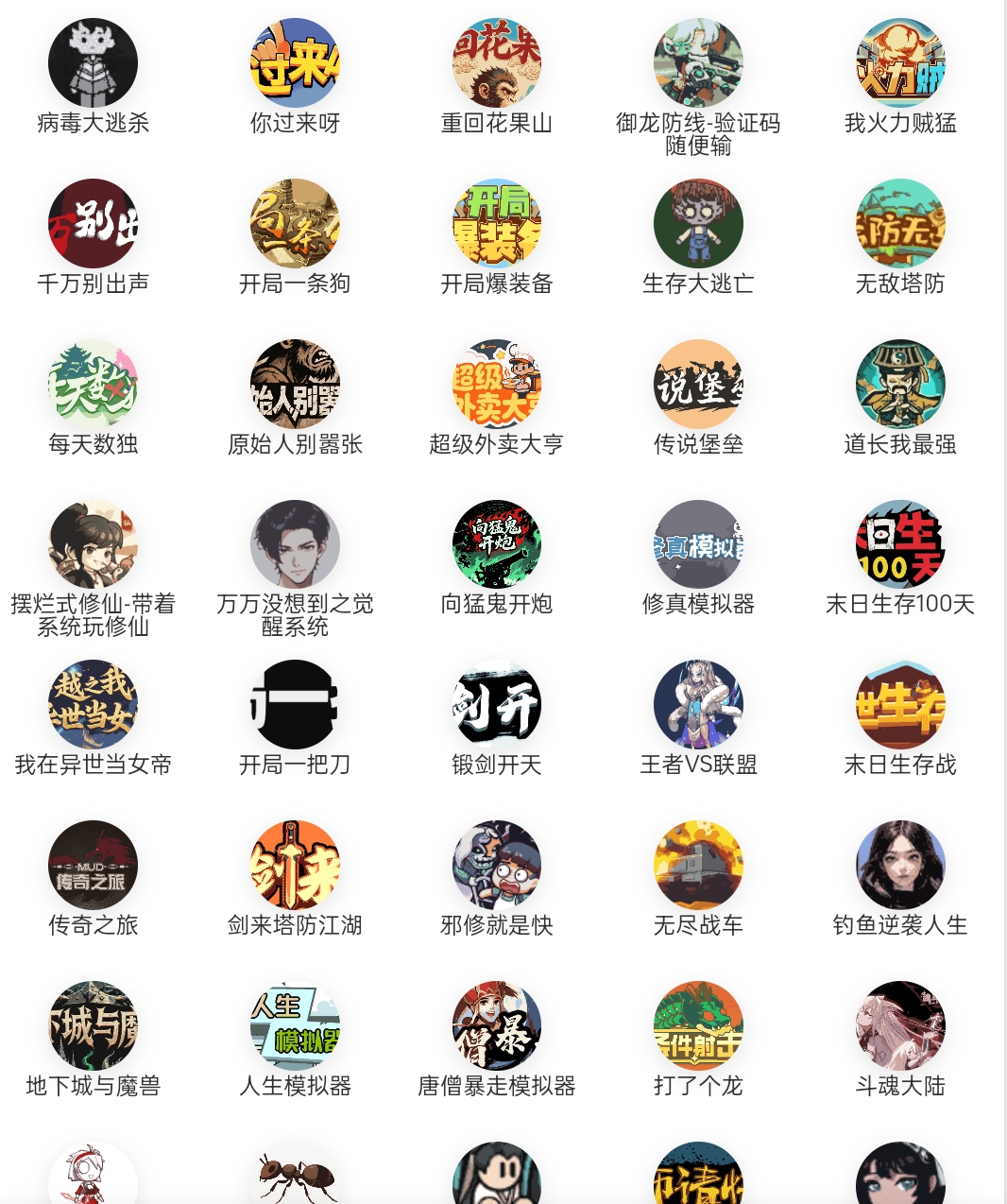Open the tank icon for 无尽战车
This screenshot has height=1204, width=1007.
tap(698, 865)
